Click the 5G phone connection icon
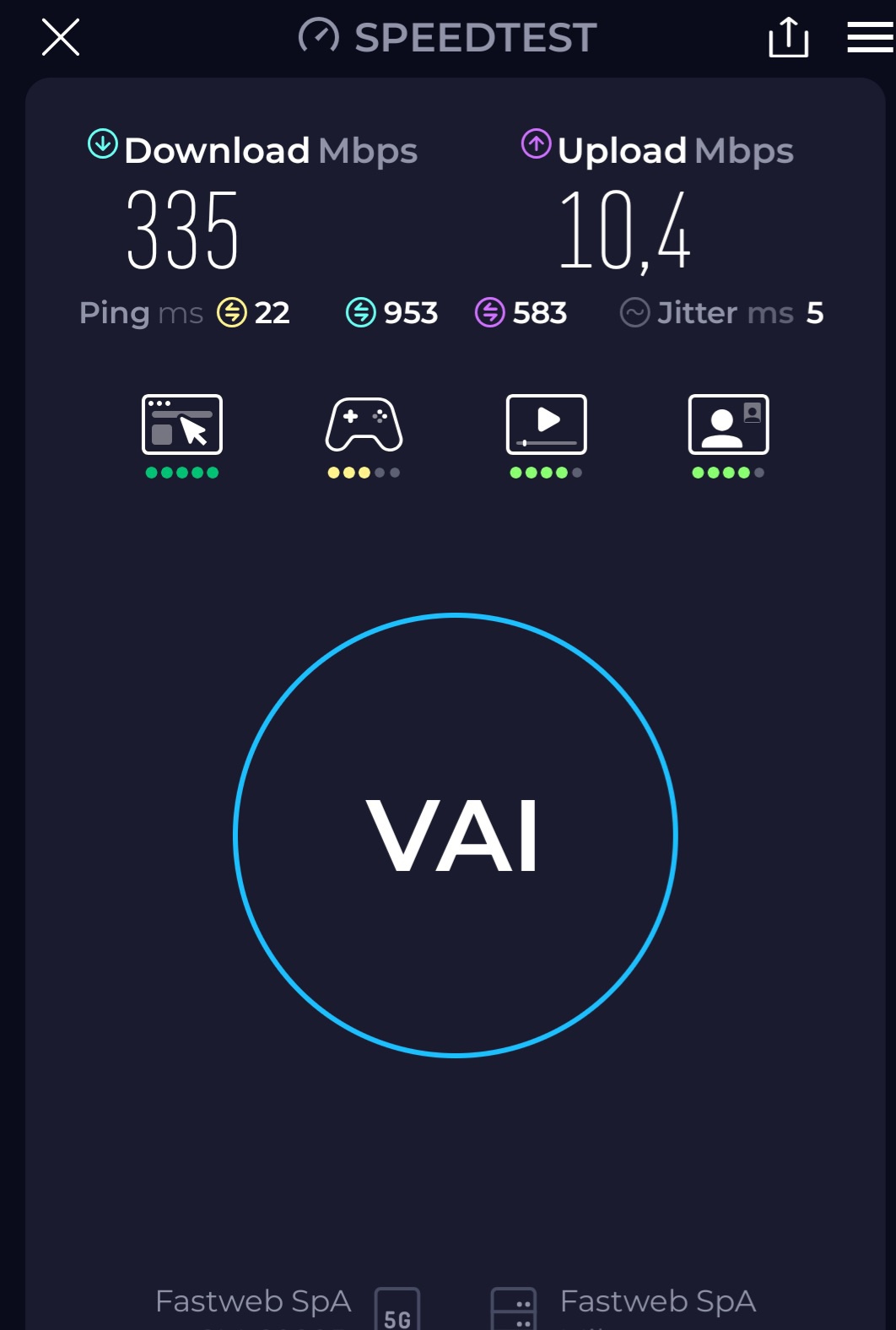 click(x=397, y=1307)
